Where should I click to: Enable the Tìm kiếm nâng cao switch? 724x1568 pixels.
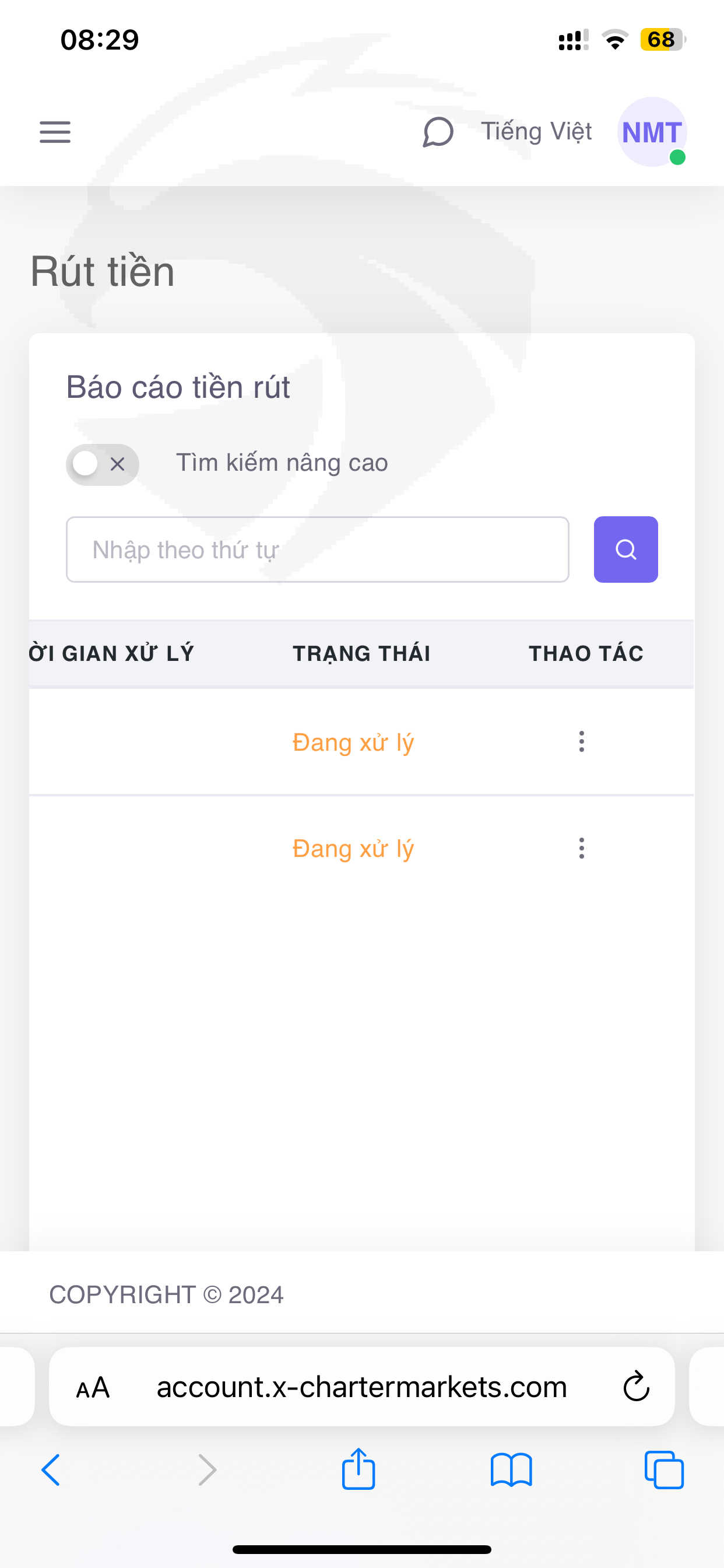click(102, 464)
